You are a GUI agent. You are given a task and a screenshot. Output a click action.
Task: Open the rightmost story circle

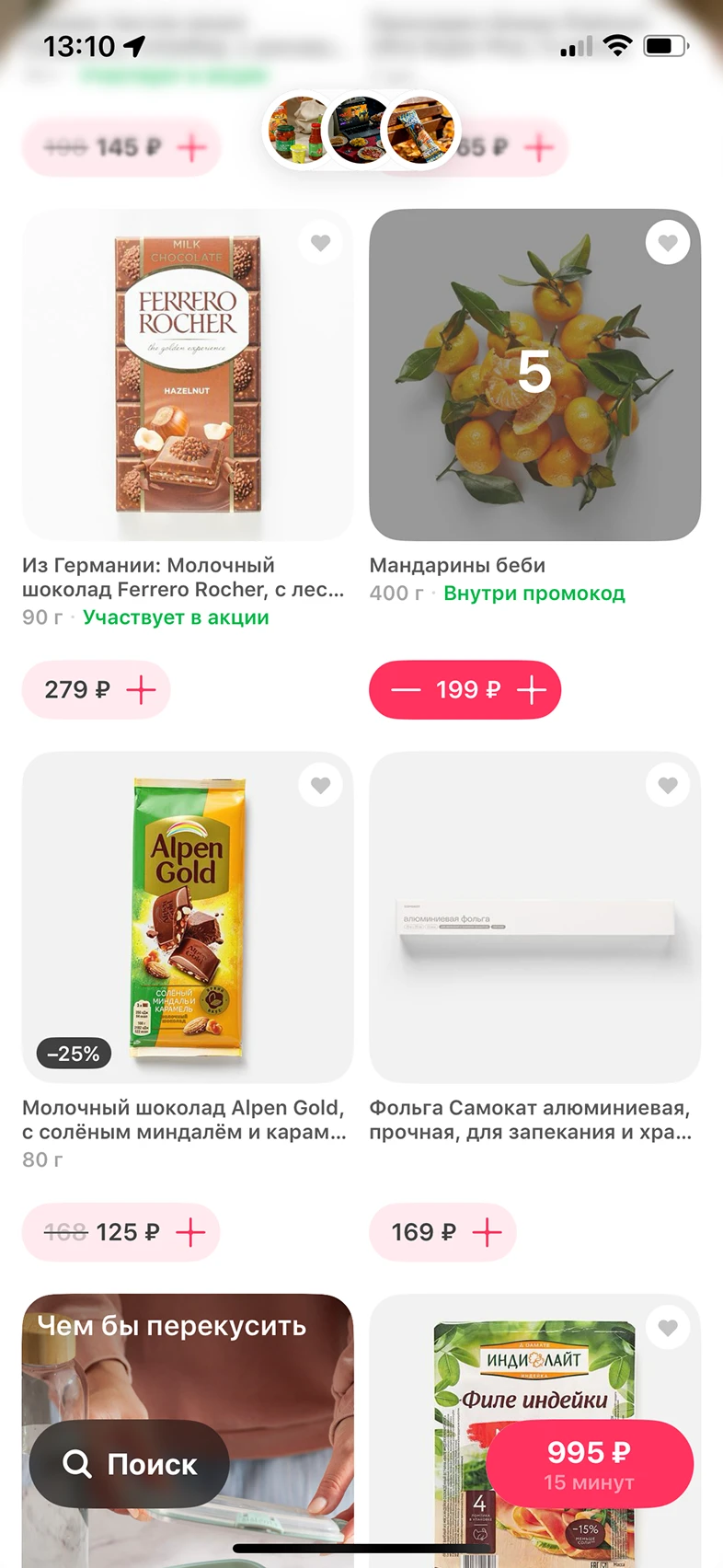[x=422, y=130]
